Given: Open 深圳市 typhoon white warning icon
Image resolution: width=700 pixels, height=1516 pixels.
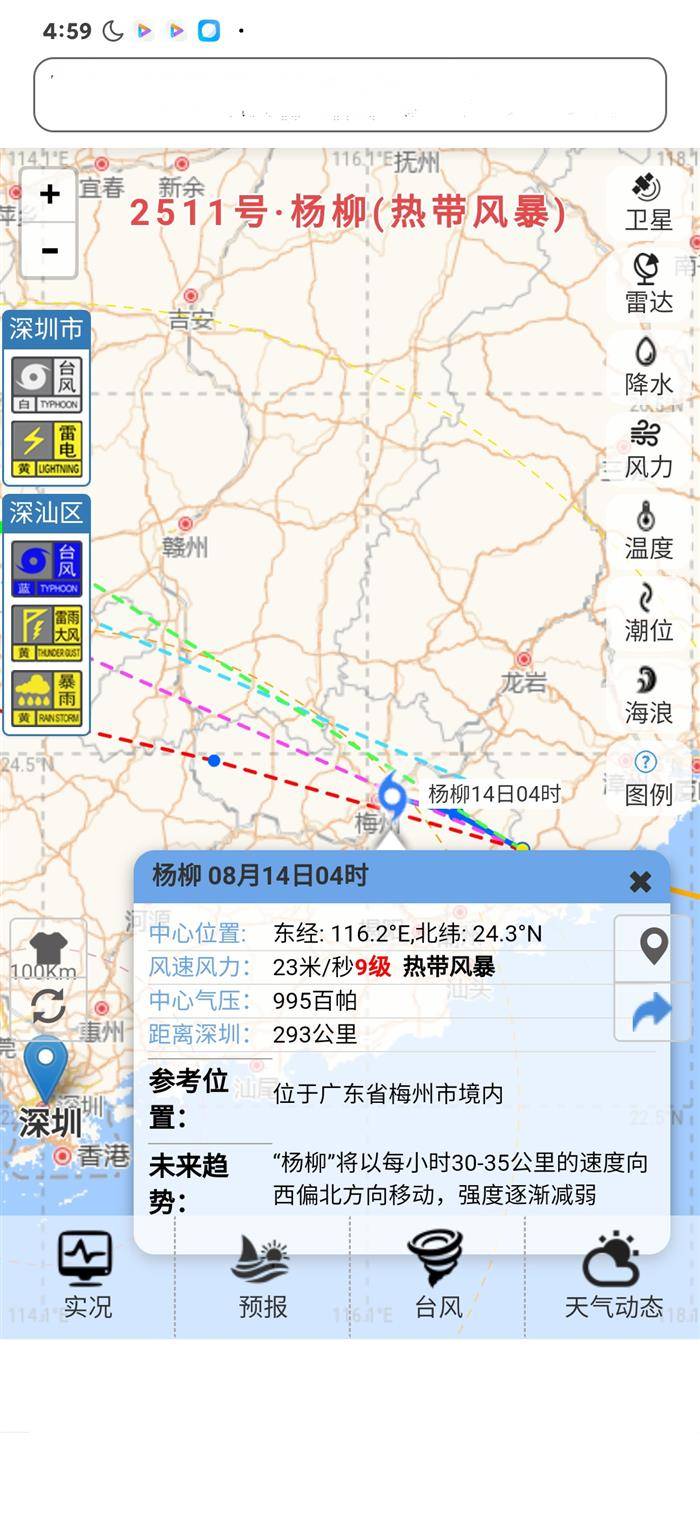Looking at the screenshot, I should (46, 384).
